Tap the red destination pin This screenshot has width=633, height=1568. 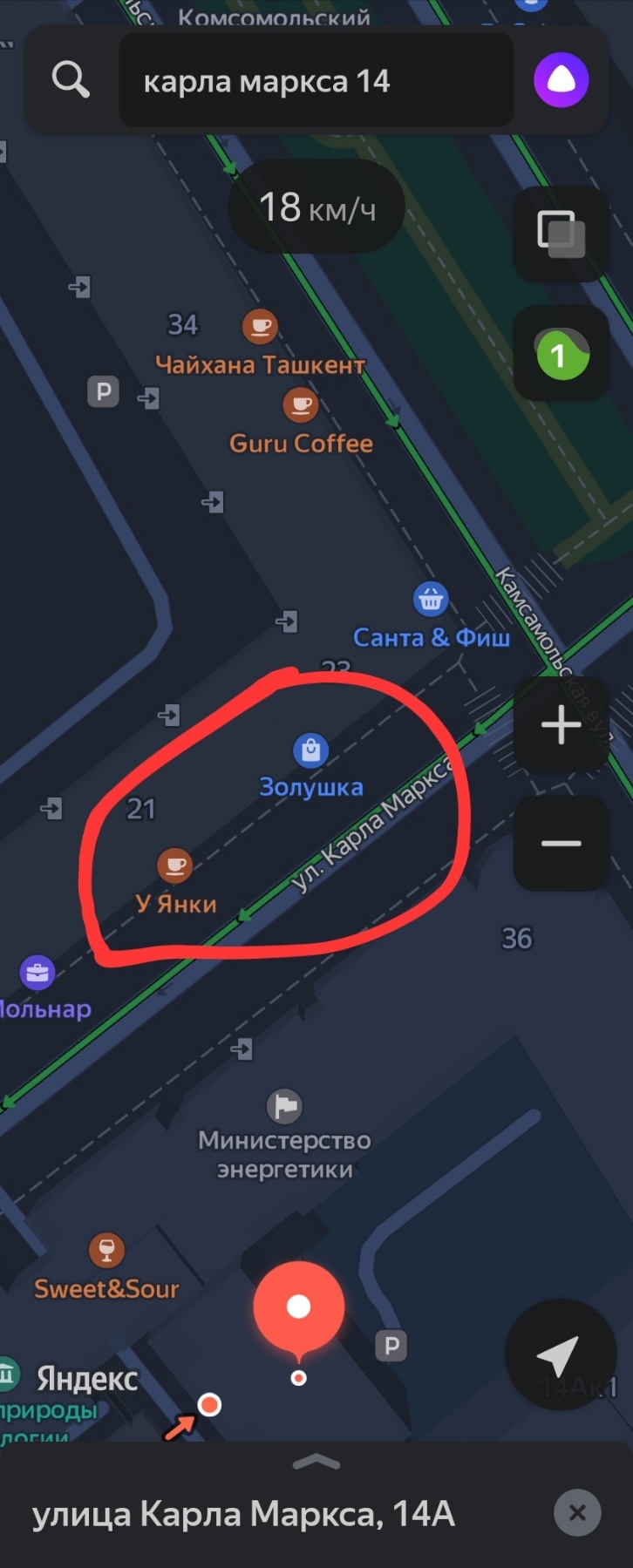pos(299,1307)
